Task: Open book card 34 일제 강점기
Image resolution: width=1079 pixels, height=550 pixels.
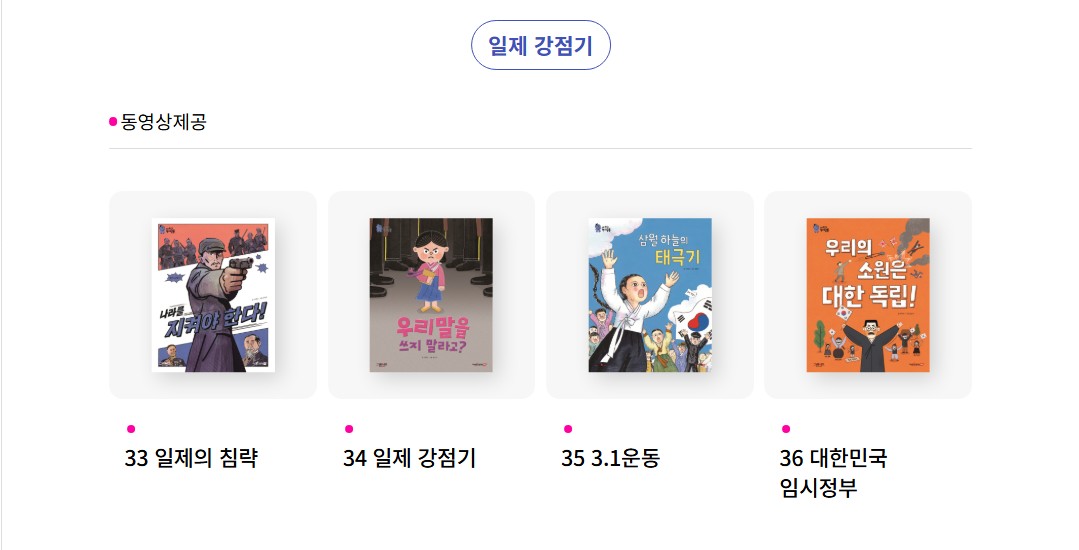Action: (x=431, y=295)
